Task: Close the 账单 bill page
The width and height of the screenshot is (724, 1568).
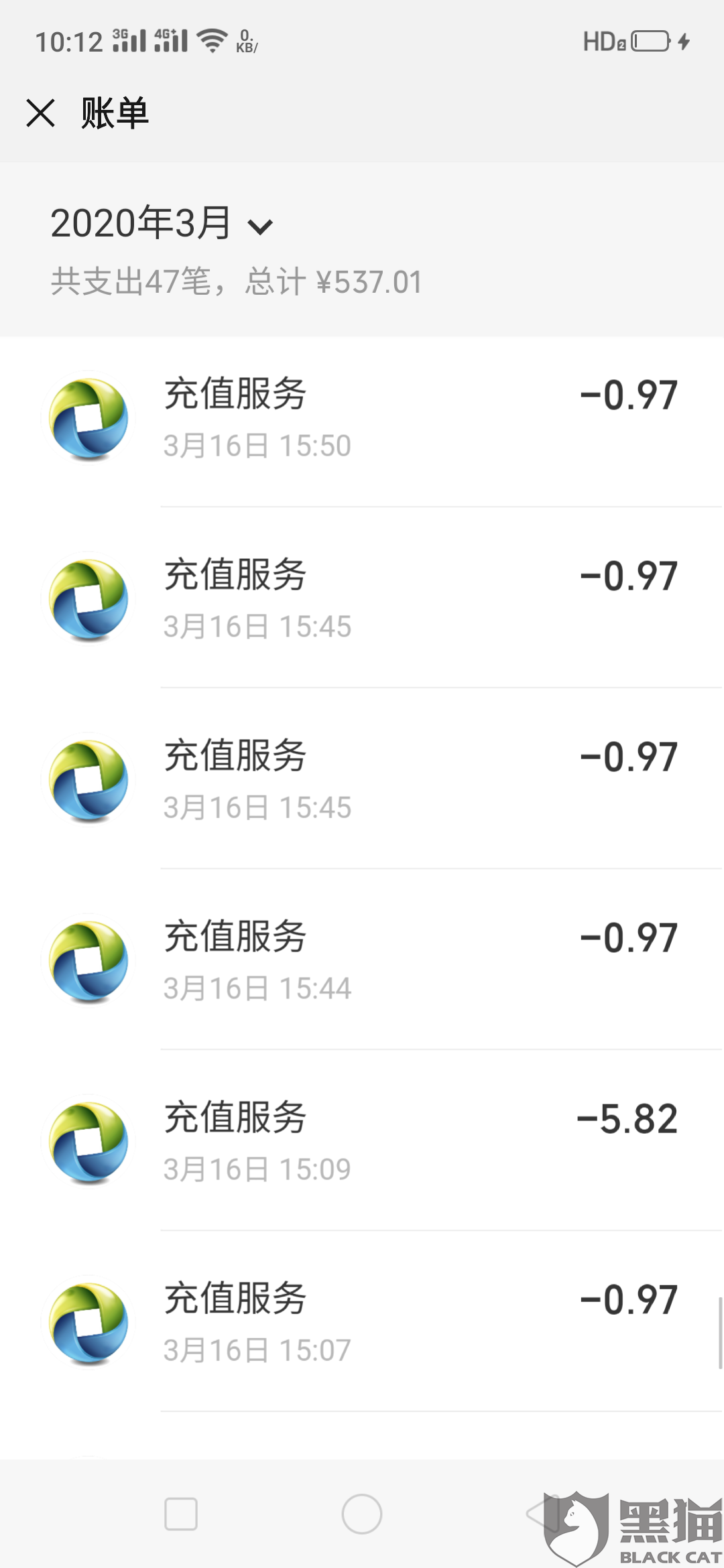Action: [40, 113]
